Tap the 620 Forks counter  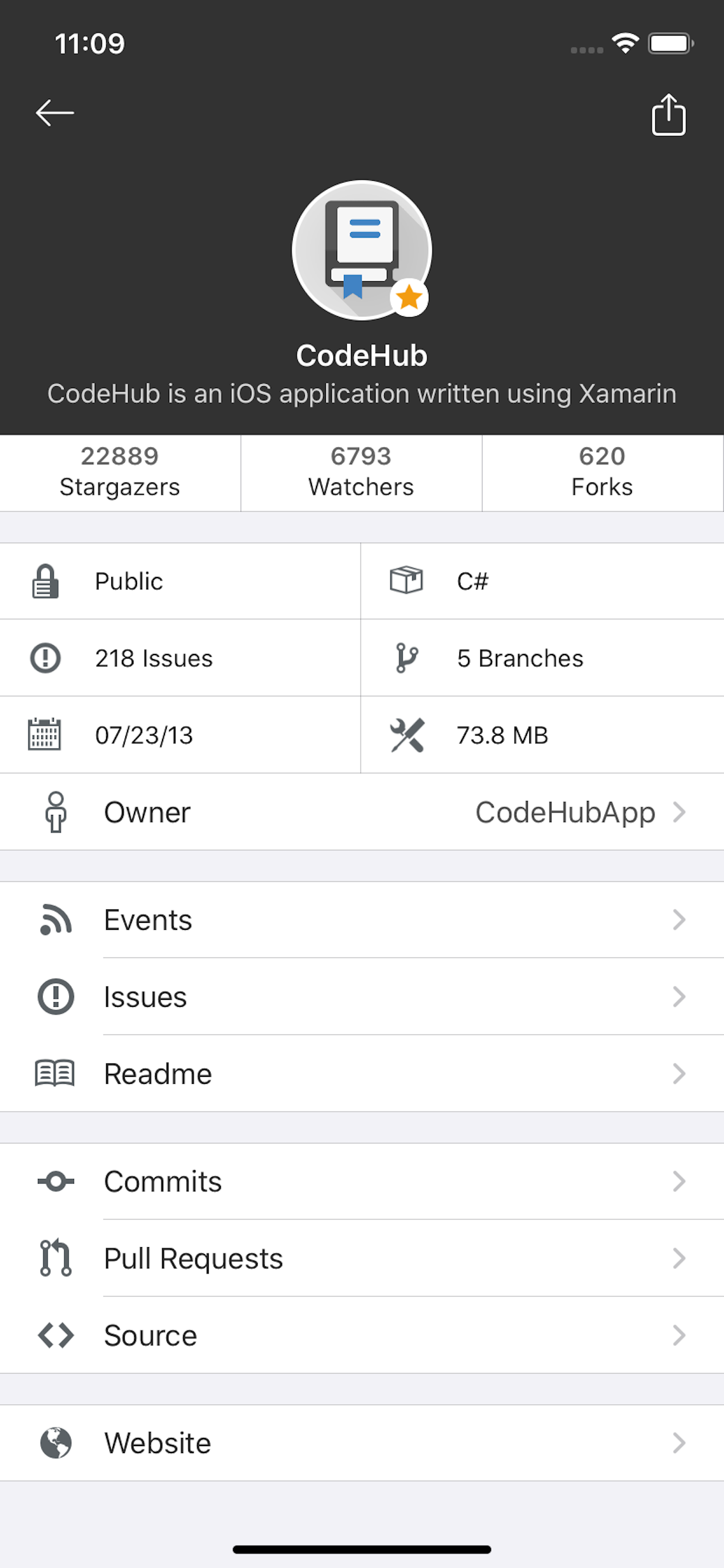coord(602,473)
